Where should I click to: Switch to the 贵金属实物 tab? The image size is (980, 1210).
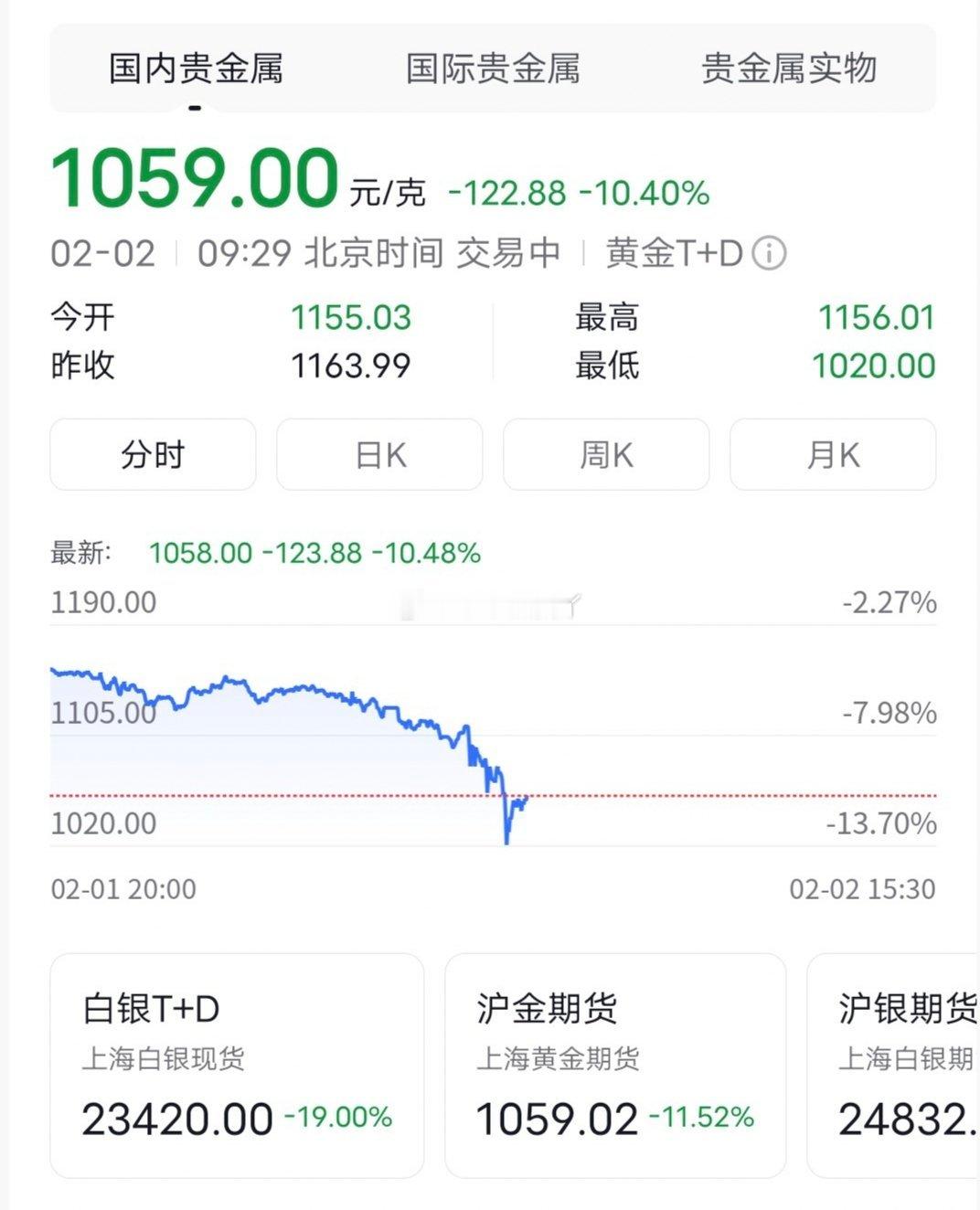coord(790,69)
